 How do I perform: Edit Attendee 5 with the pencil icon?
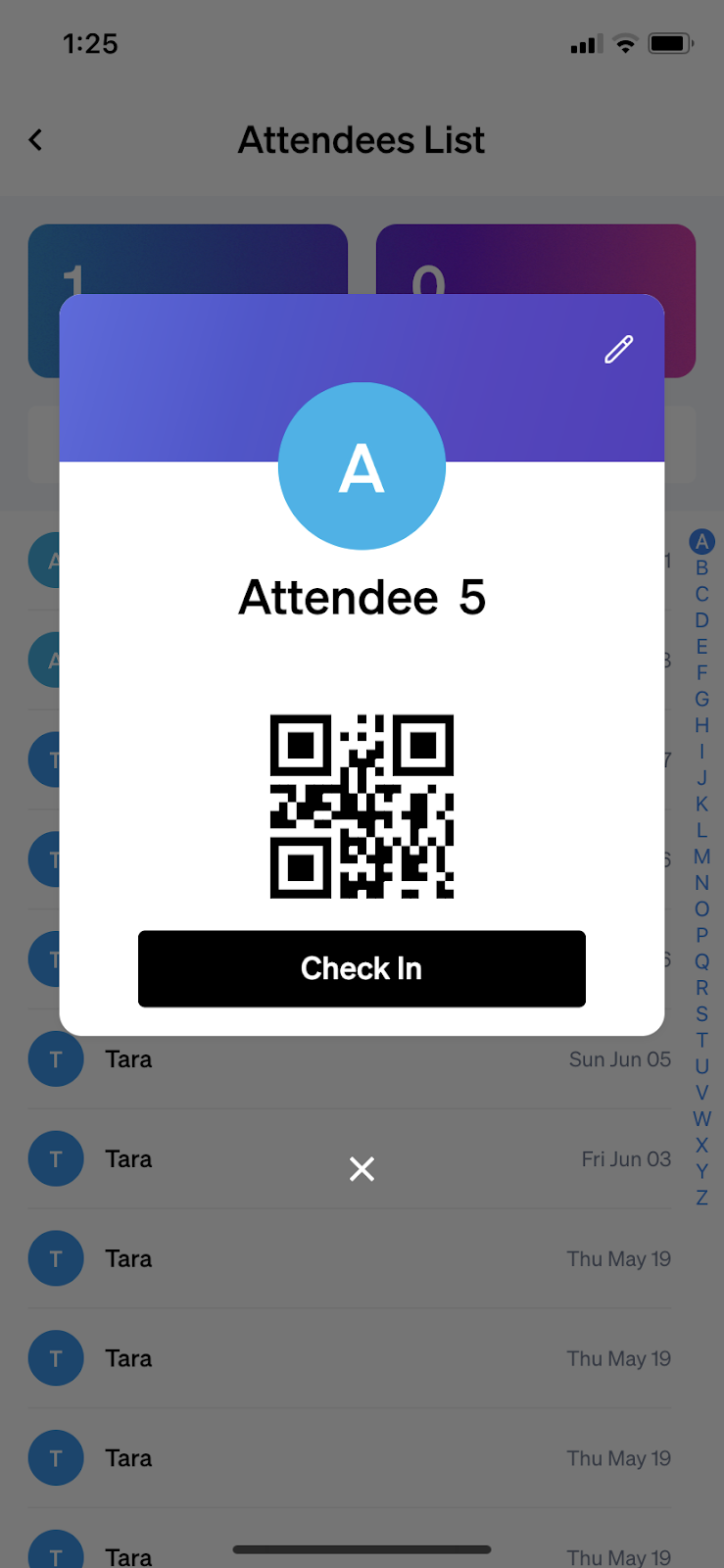click(x=618, y=349)
